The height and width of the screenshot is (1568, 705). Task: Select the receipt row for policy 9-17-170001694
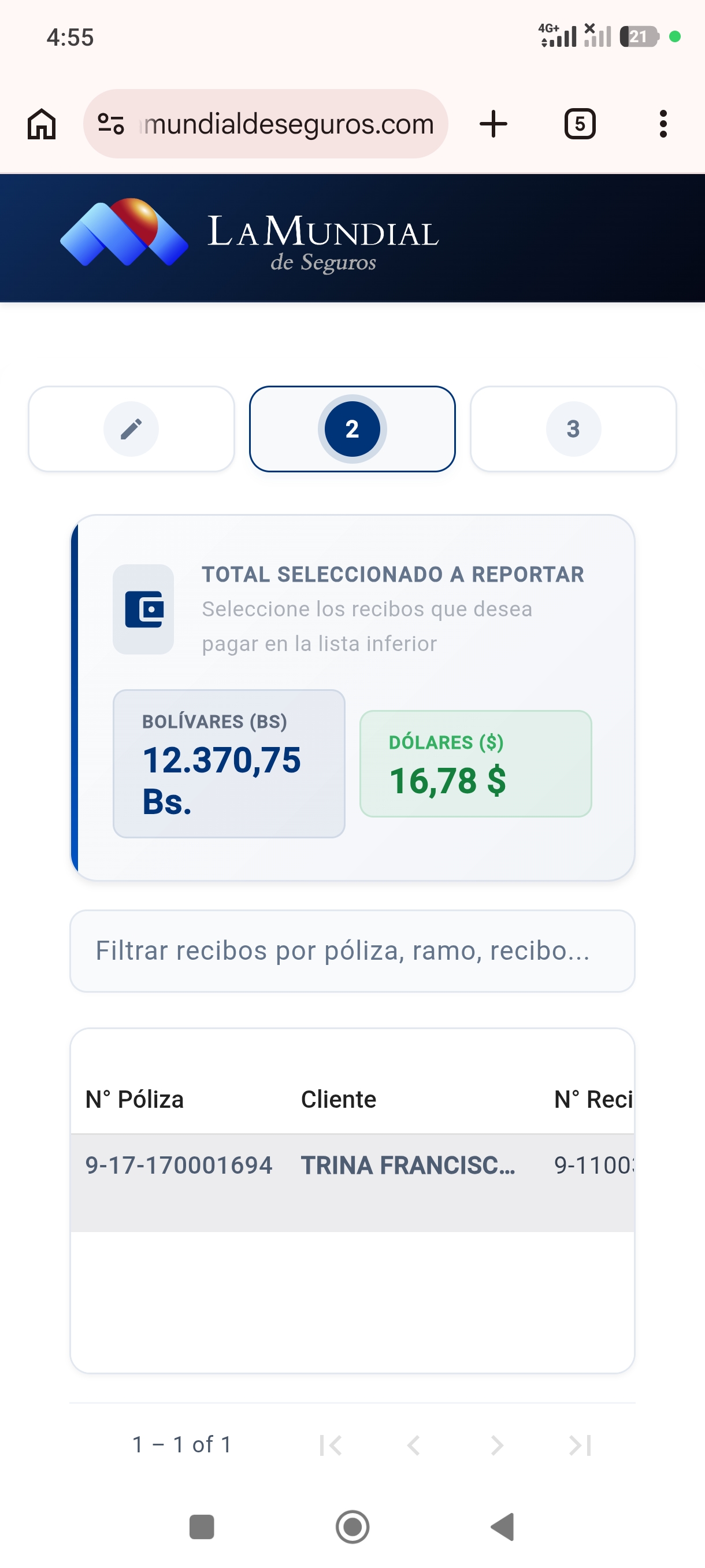tap(352, 1182)
